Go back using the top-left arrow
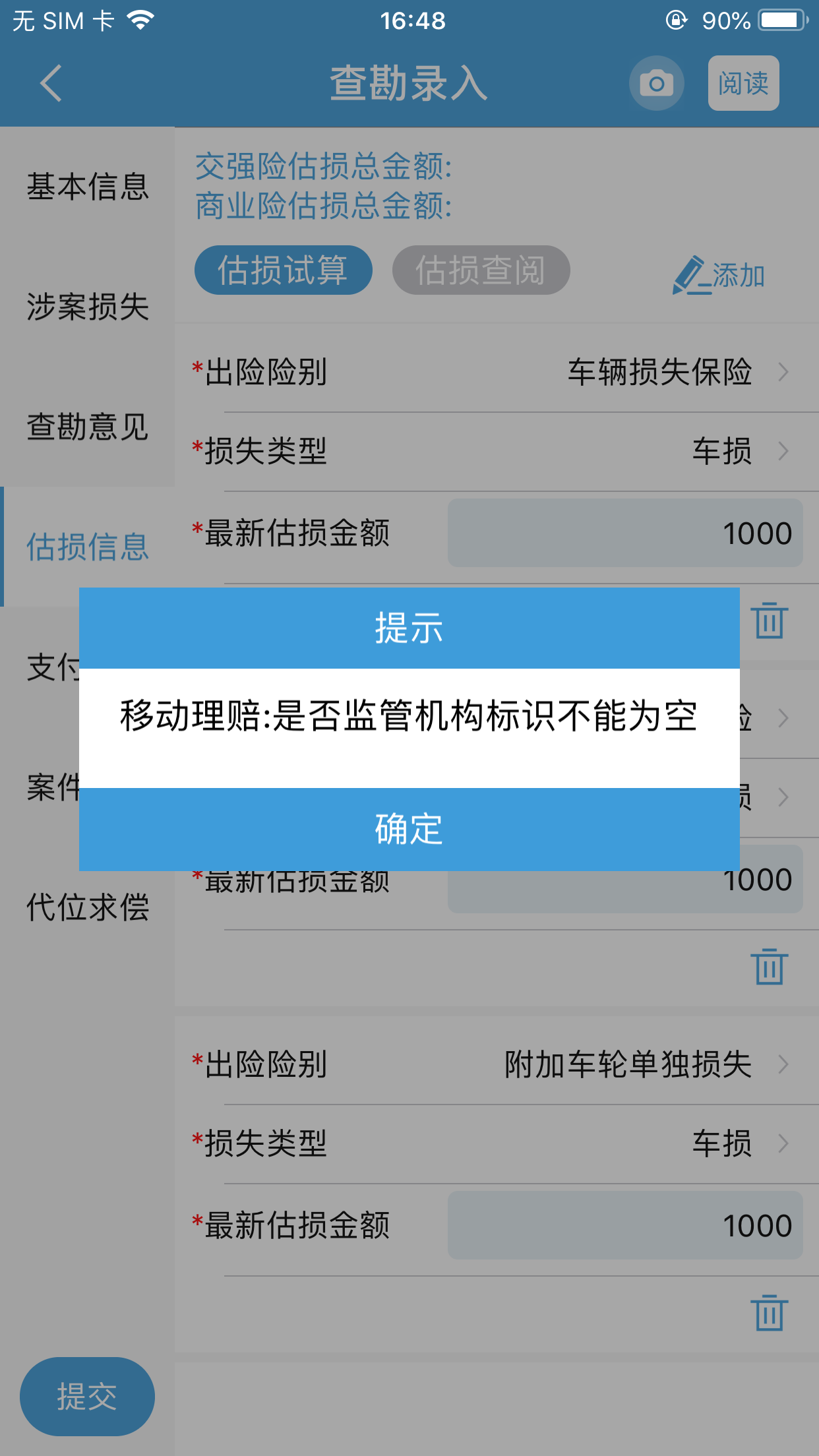The image size is (819, 1456). coord(51,83)
